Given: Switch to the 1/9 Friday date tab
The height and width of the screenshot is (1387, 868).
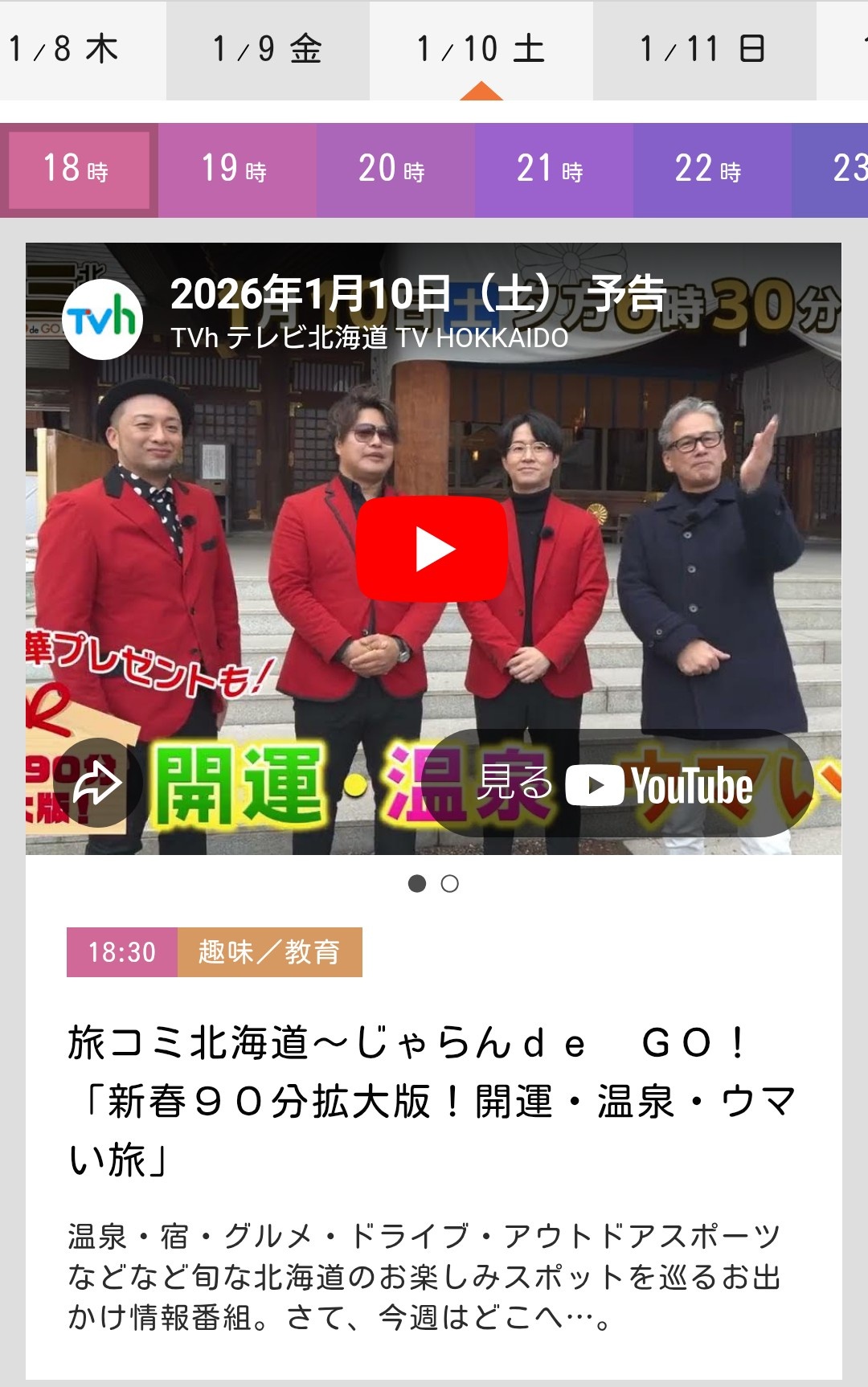Looking at the screenshot, I should click(267, 50).
